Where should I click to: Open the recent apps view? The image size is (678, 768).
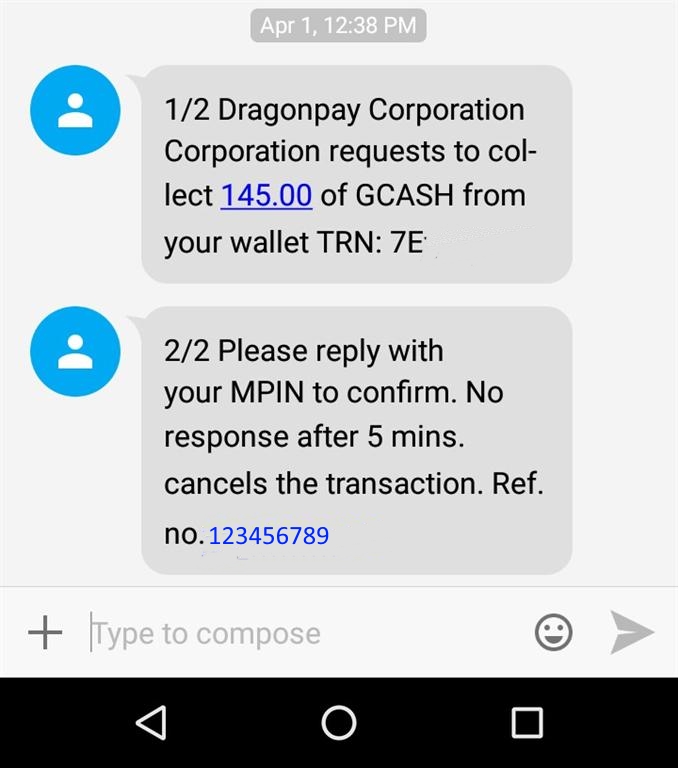tap(526, 722)
